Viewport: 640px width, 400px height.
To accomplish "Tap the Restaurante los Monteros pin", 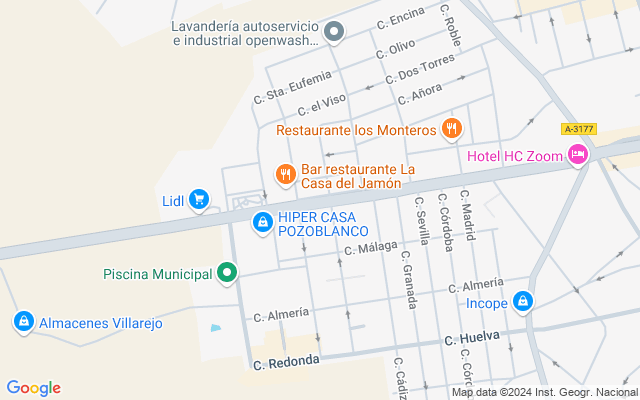I will (452, 128).
